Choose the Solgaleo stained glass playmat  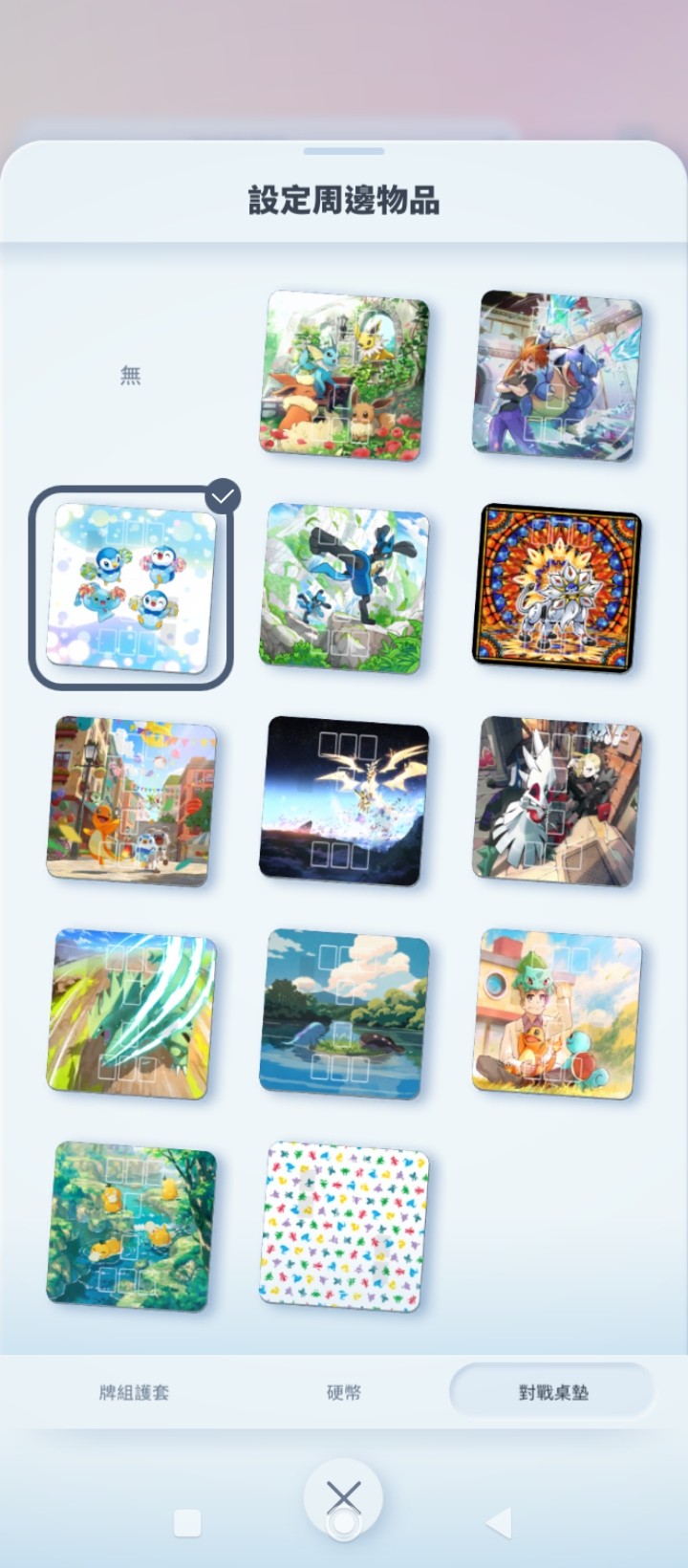coord(557,588)
